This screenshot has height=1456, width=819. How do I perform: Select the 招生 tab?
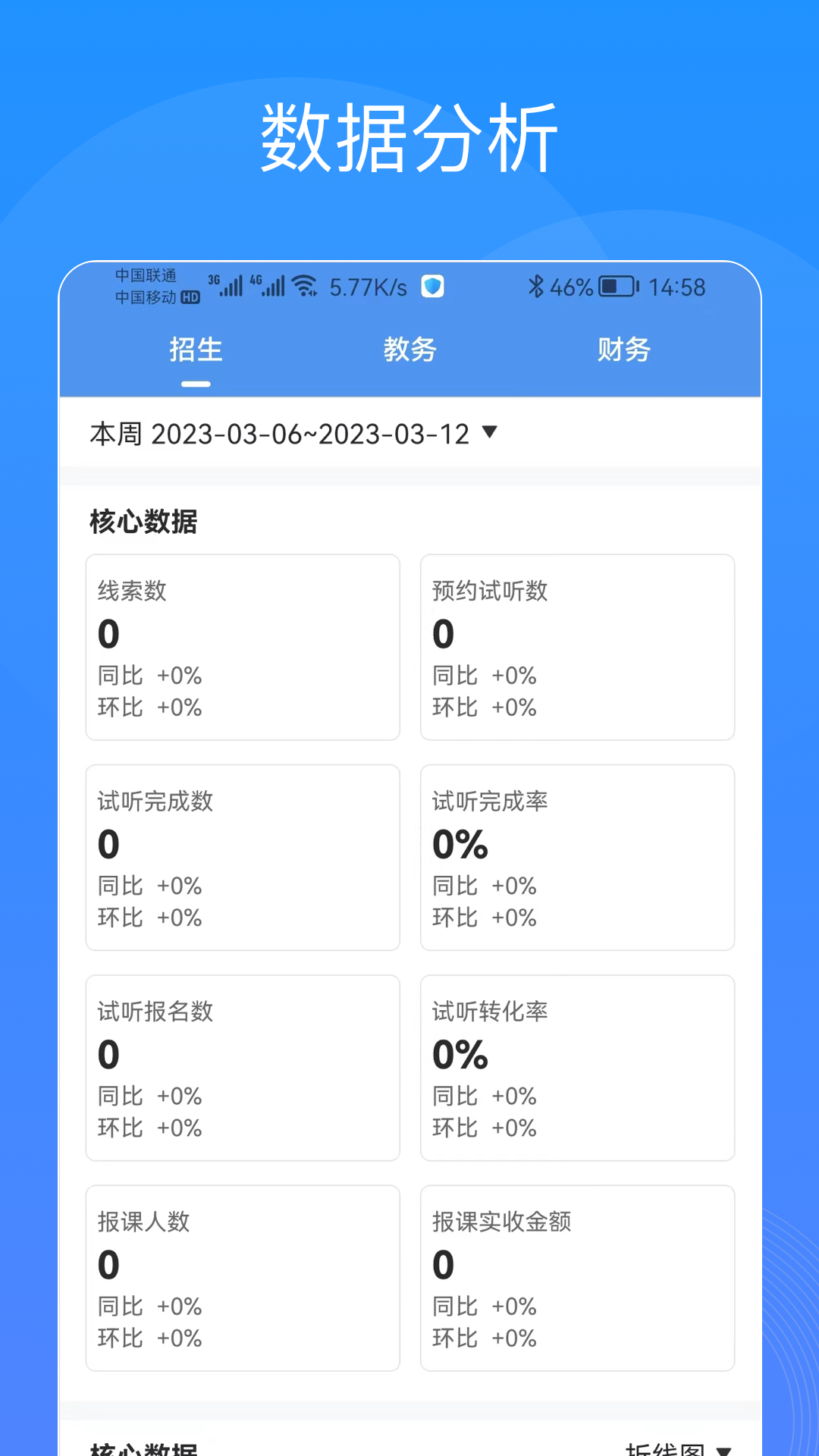[x=196, y=349]
